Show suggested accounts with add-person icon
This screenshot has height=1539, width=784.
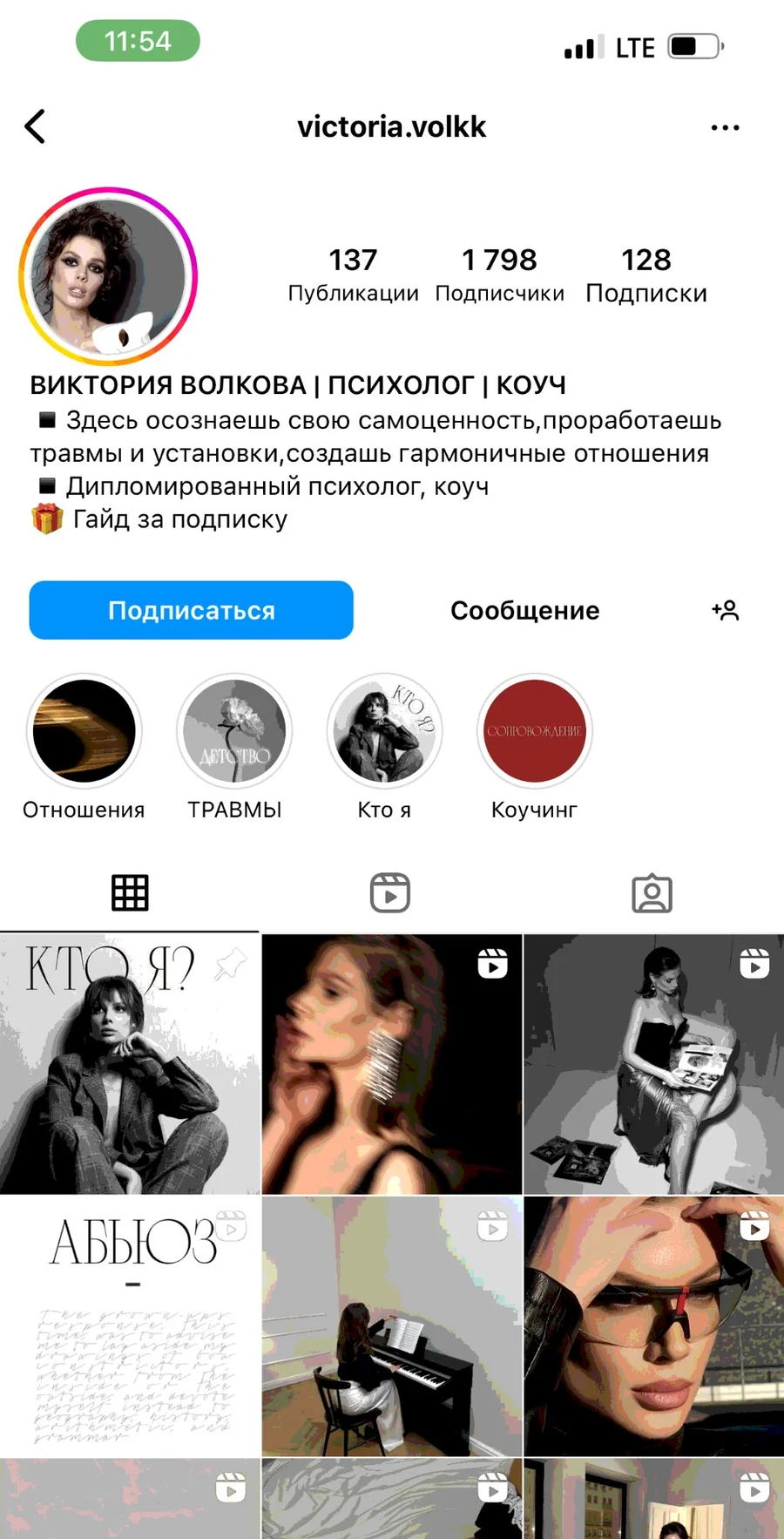[726, 610]
